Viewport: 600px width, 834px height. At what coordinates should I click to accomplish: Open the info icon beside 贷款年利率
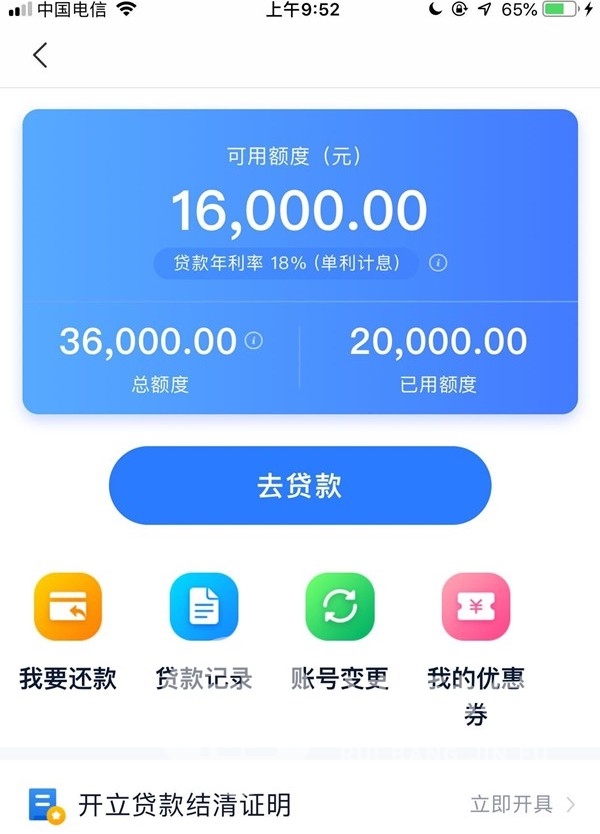coord(438,264)
